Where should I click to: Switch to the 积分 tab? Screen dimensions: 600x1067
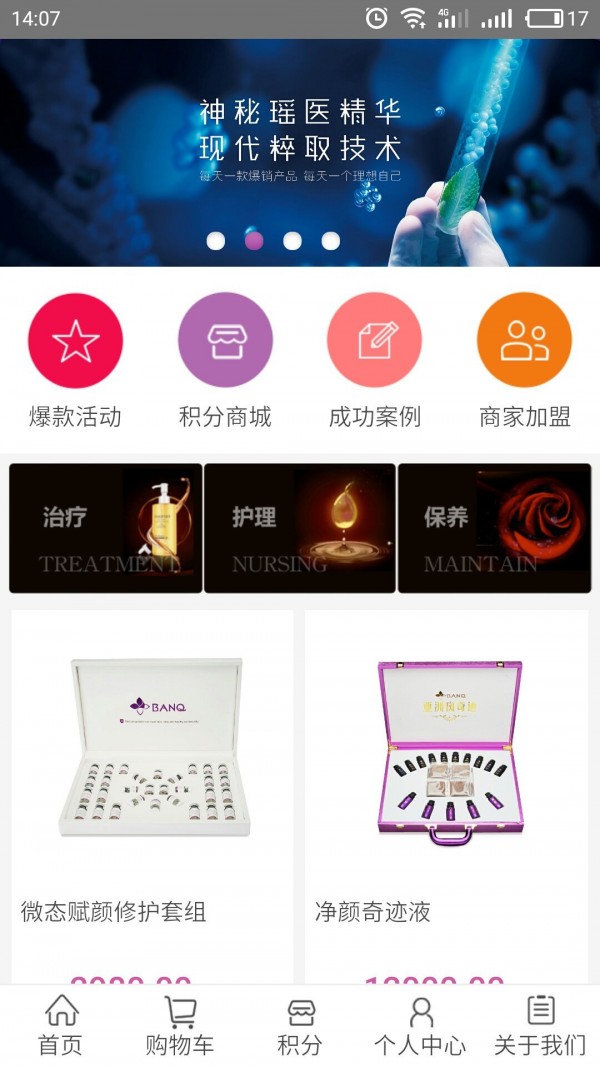(300, 1026)
